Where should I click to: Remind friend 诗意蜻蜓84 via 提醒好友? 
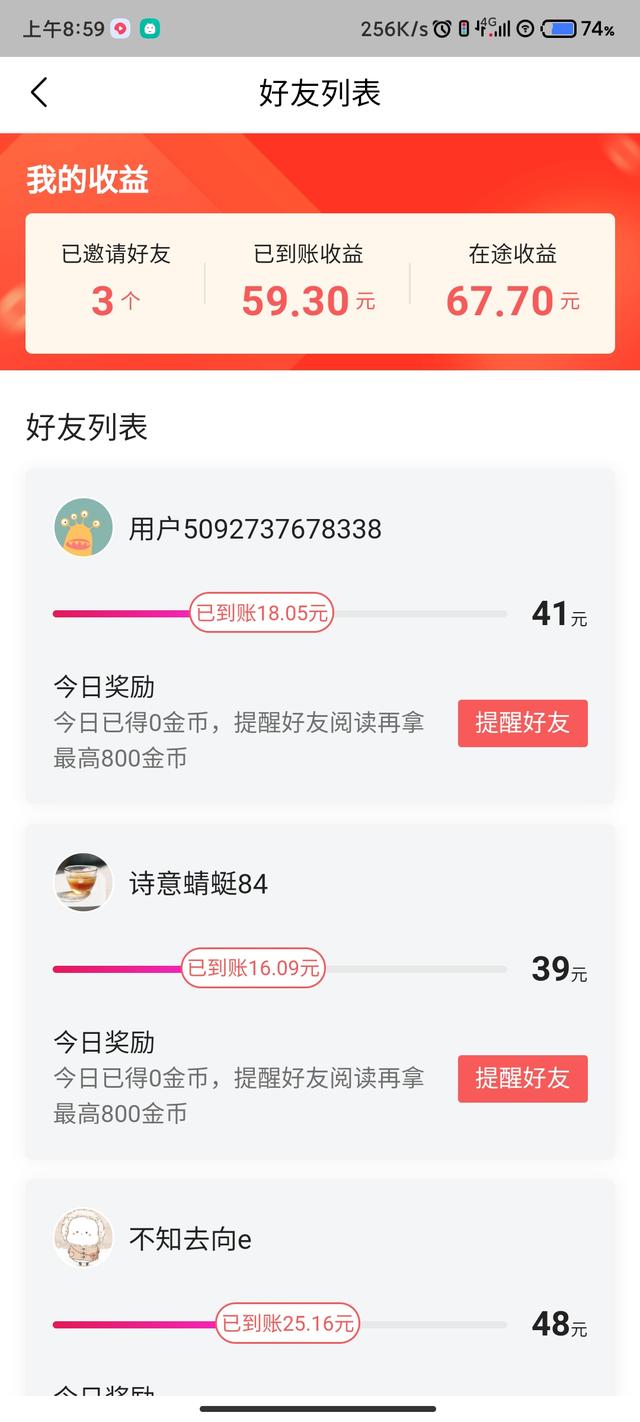click(x=522, y=1078)
